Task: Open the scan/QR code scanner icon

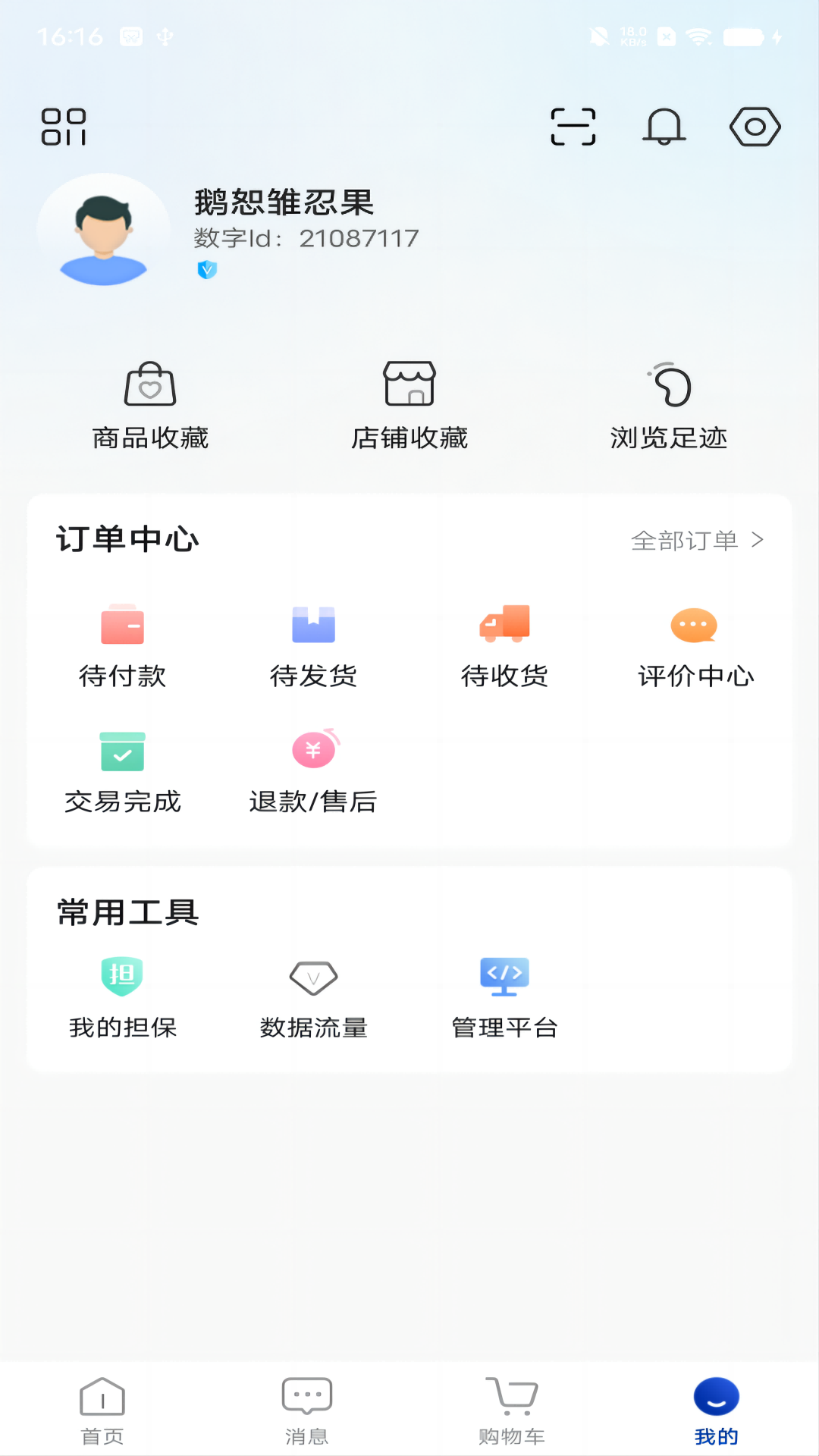Action: point(573,127)
